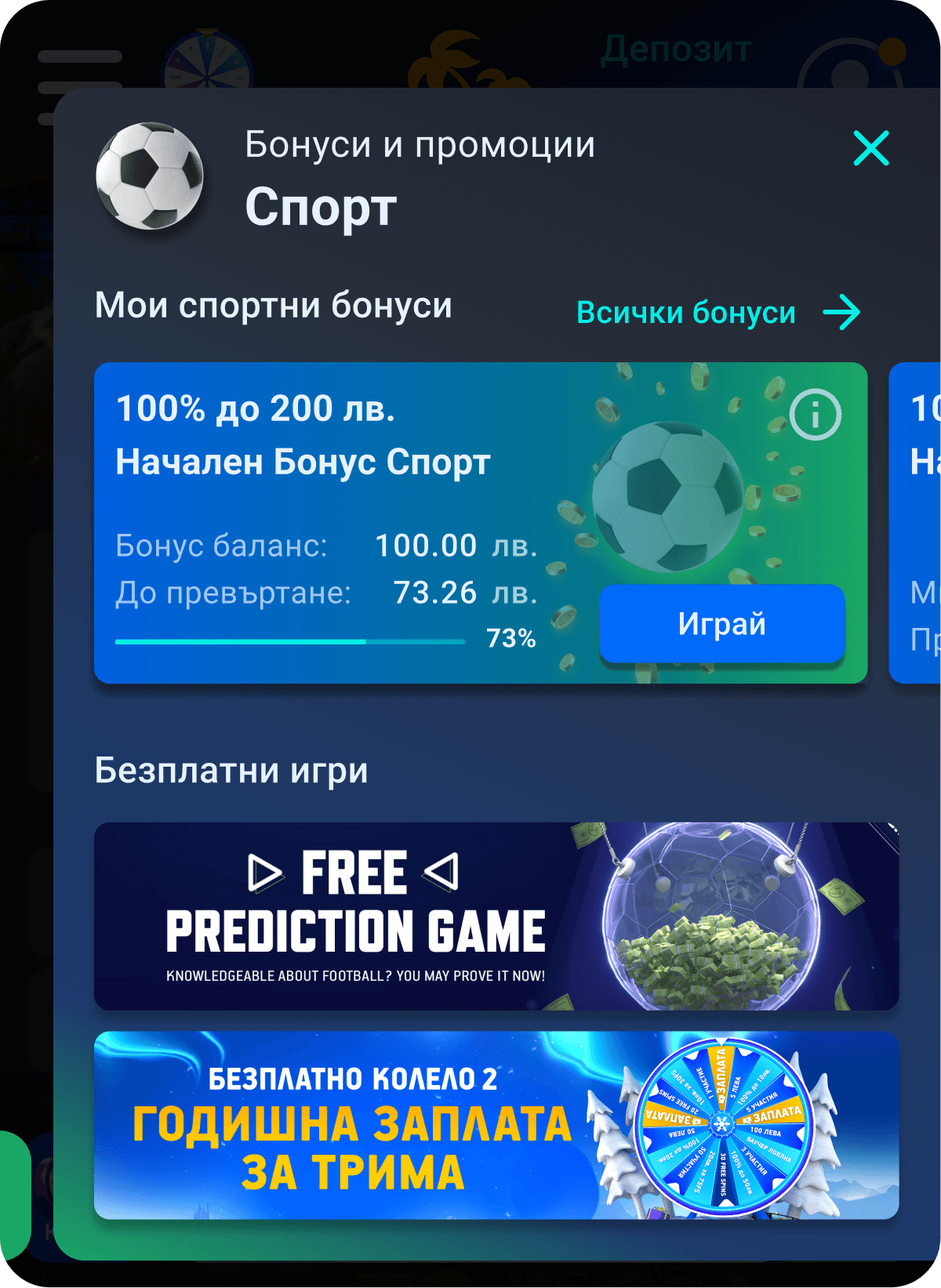Show info for Начален Бонус Спорт
This screenshot has width=941, height=1288.
(816, 415)
